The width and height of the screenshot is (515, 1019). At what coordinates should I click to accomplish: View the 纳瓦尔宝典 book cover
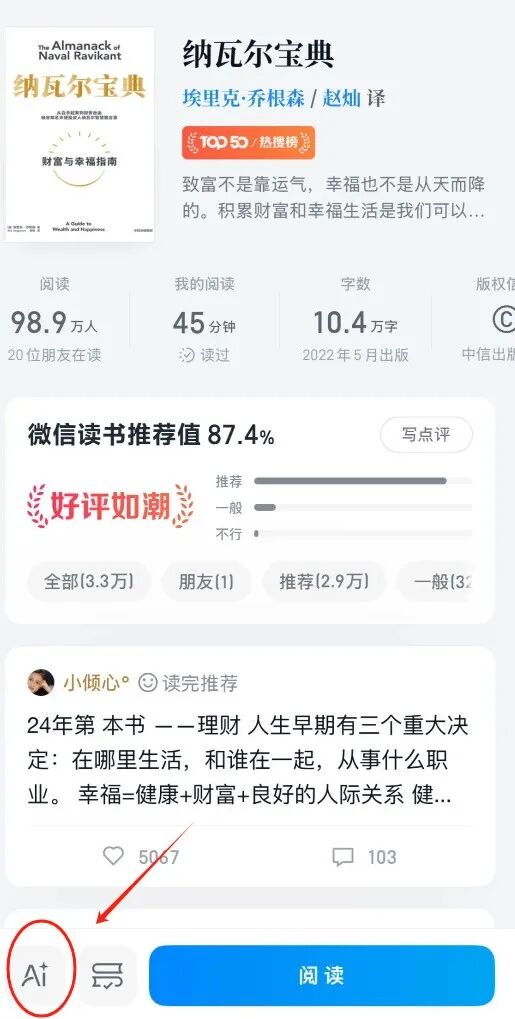click(x=80, y=135)
